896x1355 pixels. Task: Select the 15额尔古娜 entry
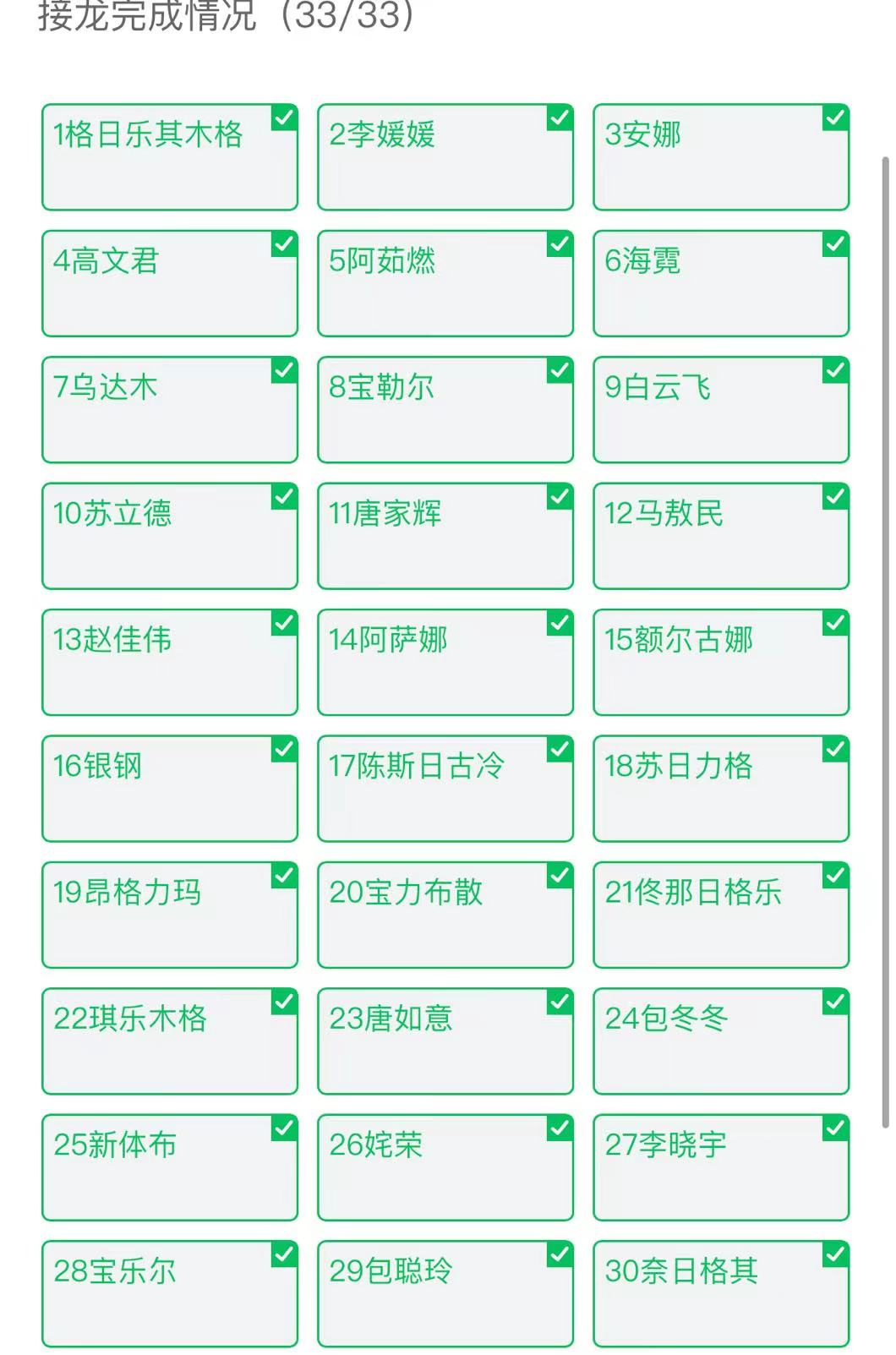pyautogui.click(x=720, y=662)
